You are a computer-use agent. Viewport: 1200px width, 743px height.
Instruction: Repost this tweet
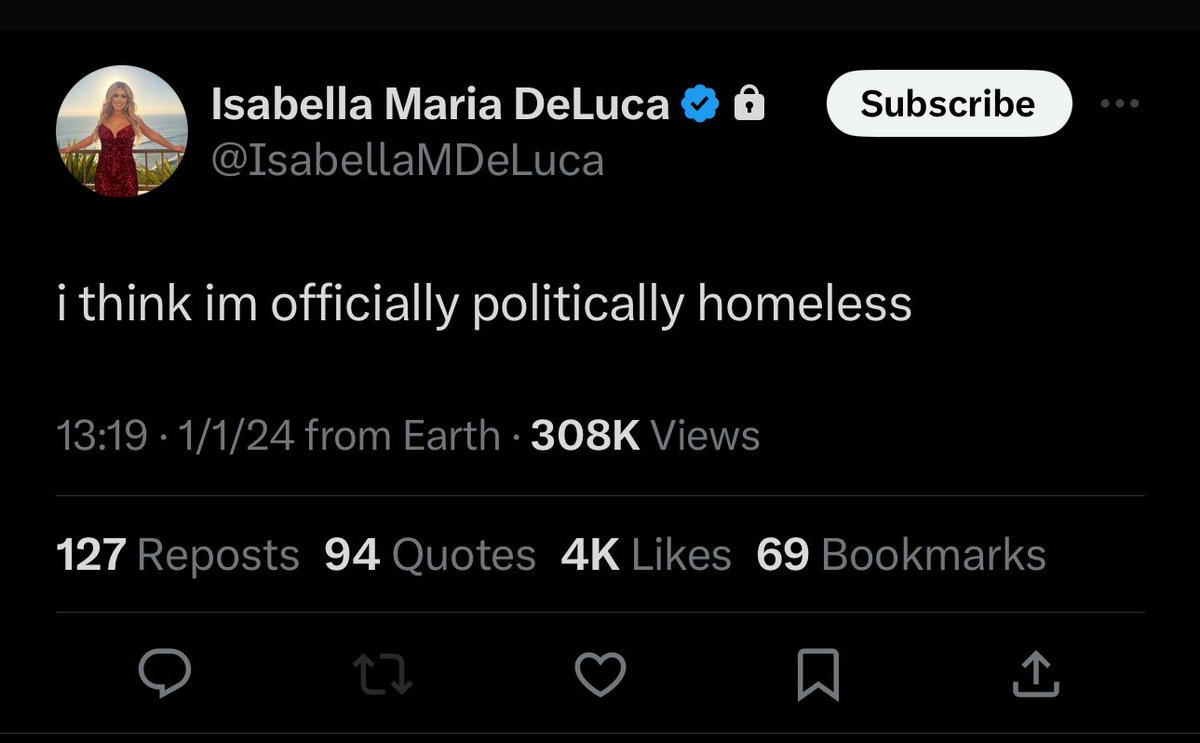[x=385, y=675]
